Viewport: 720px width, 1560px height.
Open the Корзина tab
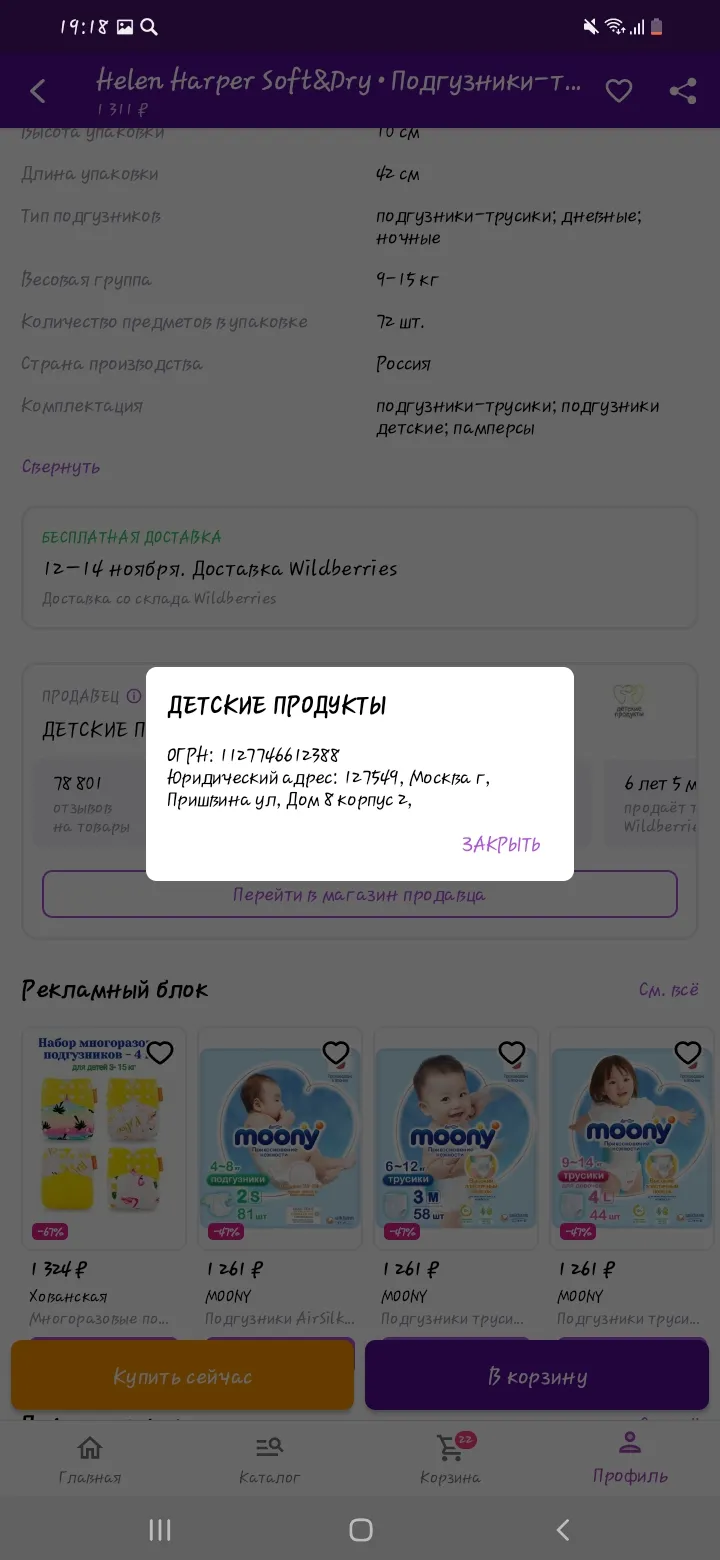click(450, 1460)
